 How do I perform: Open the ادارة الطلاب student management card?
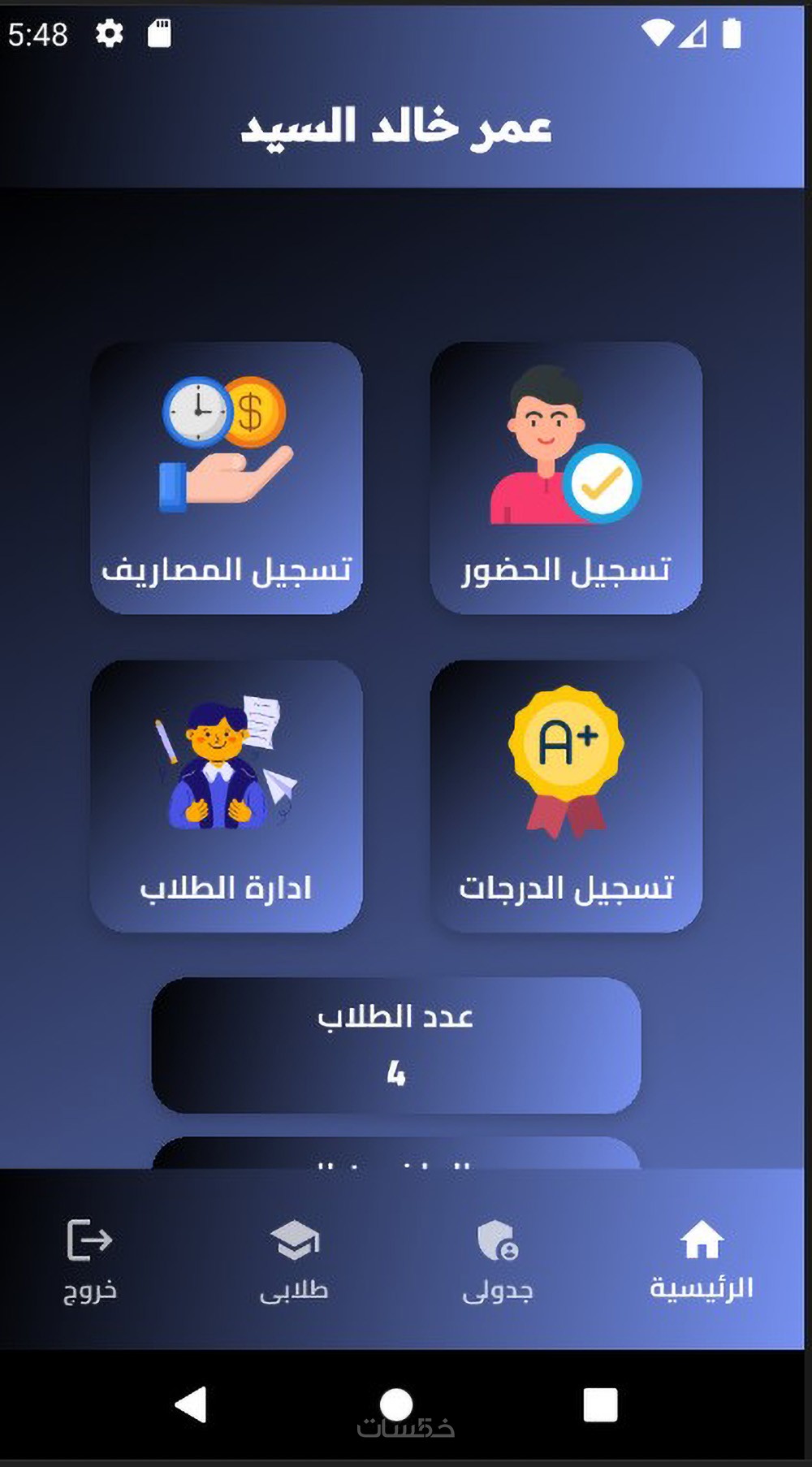tap(227, 796)
